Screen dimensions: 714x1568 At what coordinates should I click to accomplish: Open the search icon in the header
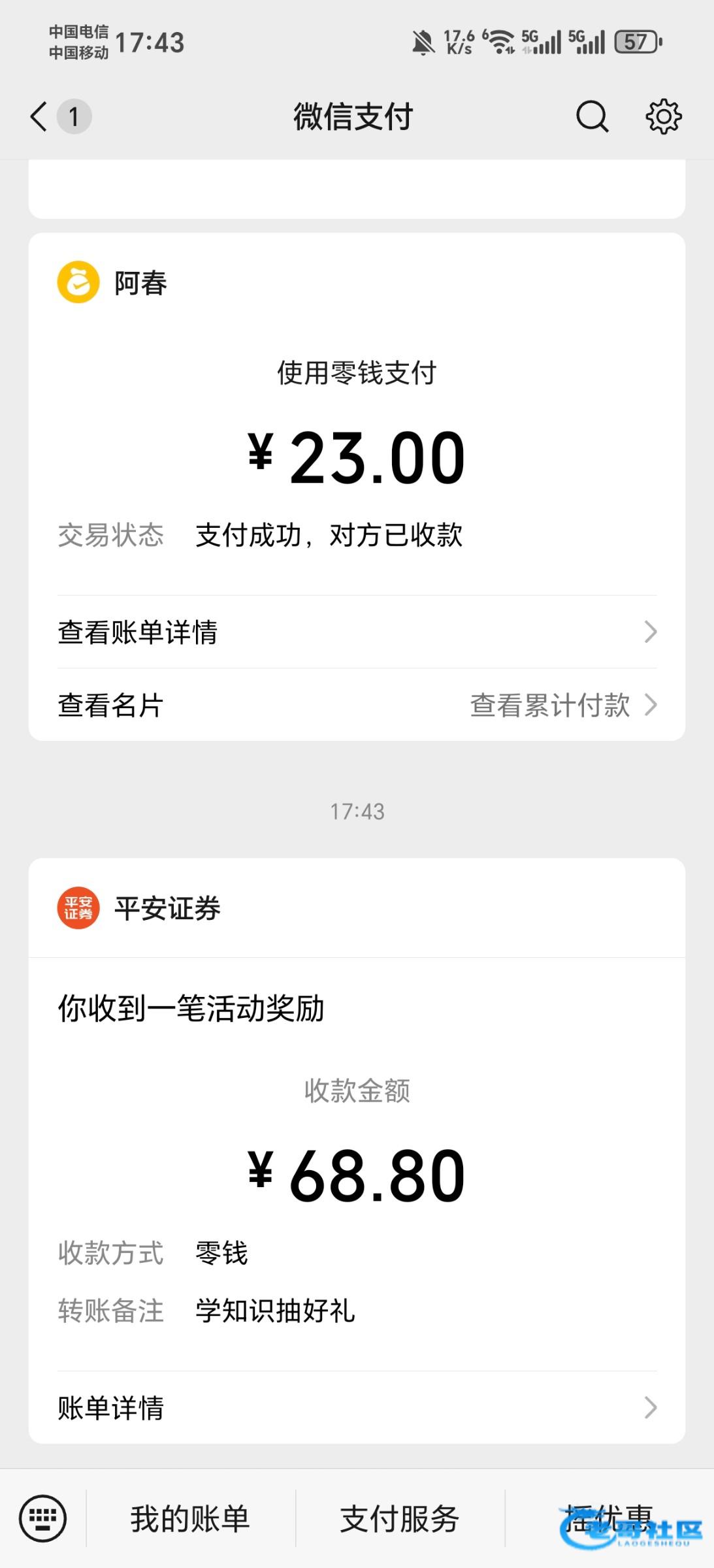coord(592,117)
